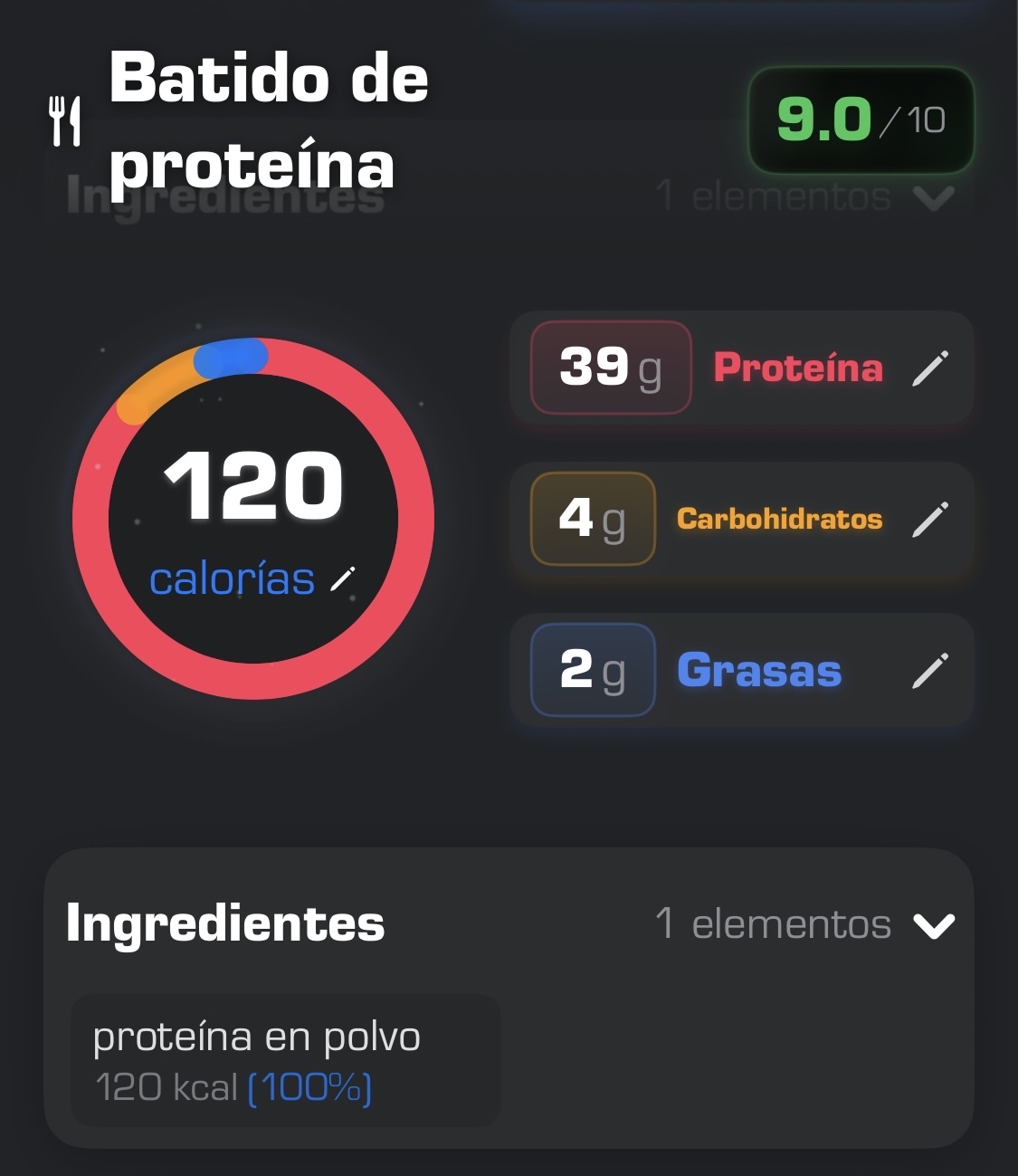
Task: Select the blue 2g Grasas badge
Action: [x=592, y=670]
